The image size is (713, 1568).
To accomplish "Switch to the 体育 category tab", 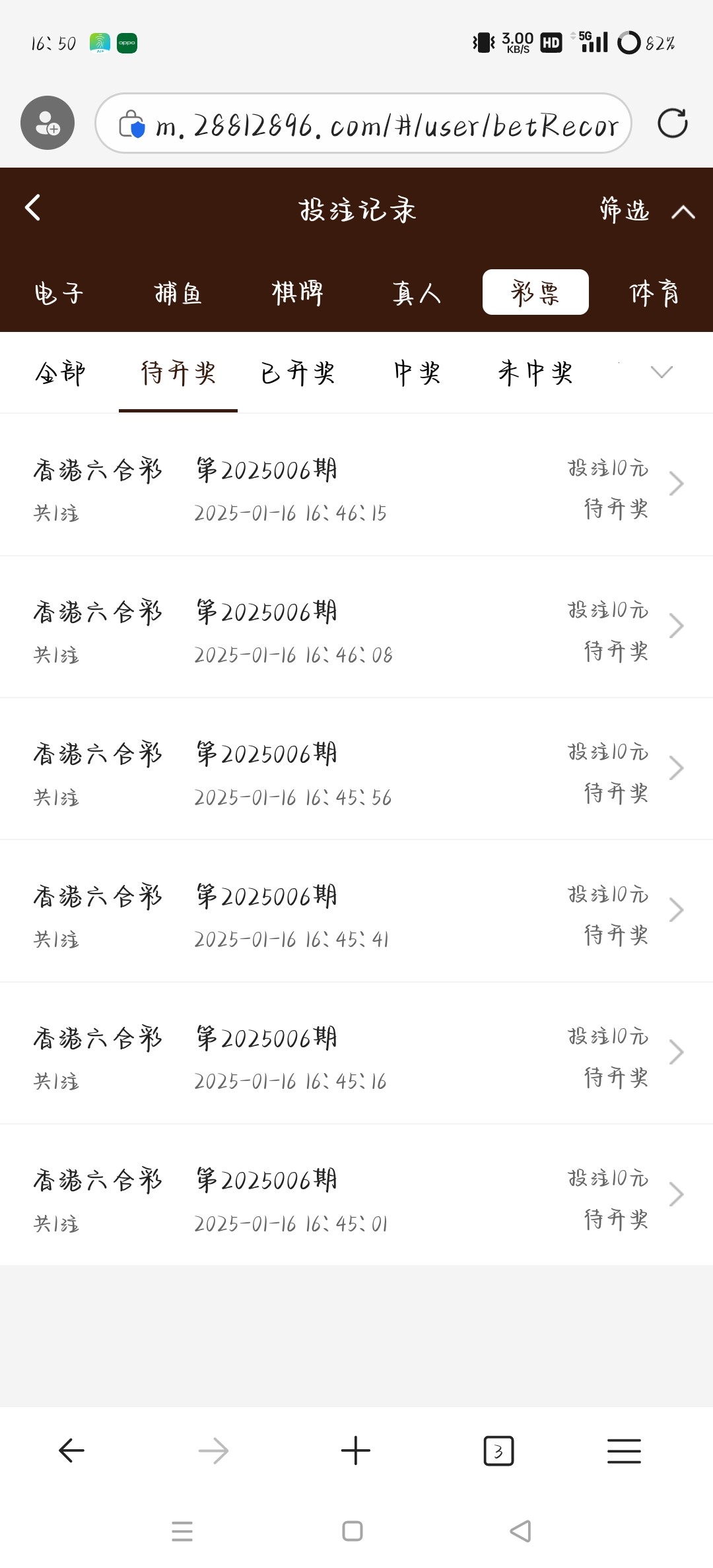I will click(x=654, y=292).
